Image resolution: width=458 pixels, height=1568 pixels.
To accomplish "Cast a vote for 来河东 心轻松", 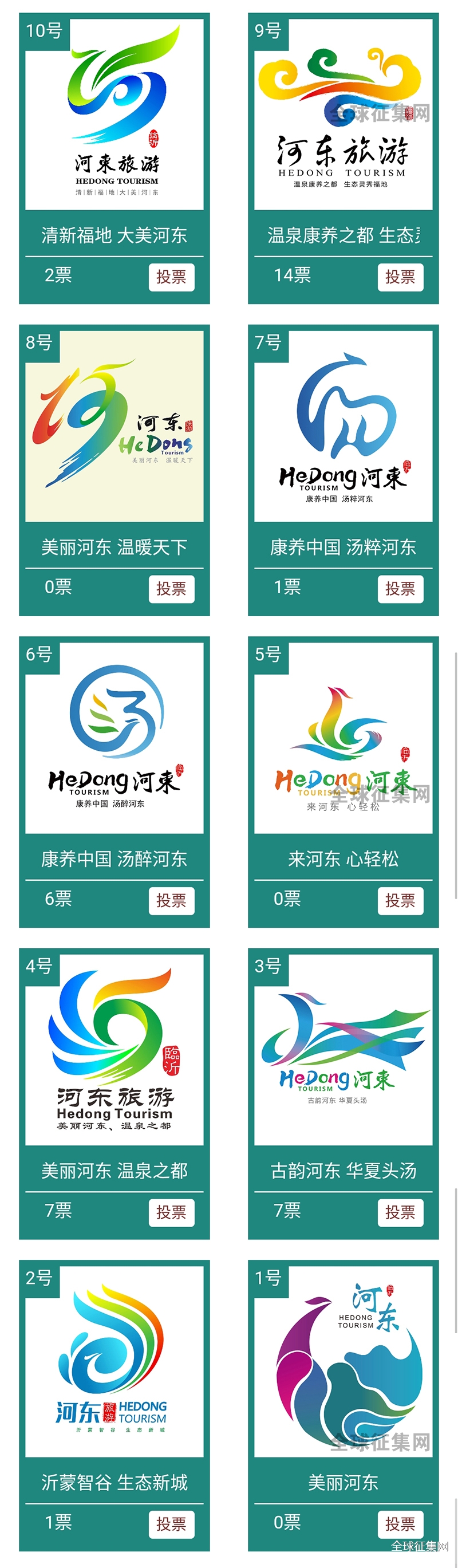I will (400, 900).
